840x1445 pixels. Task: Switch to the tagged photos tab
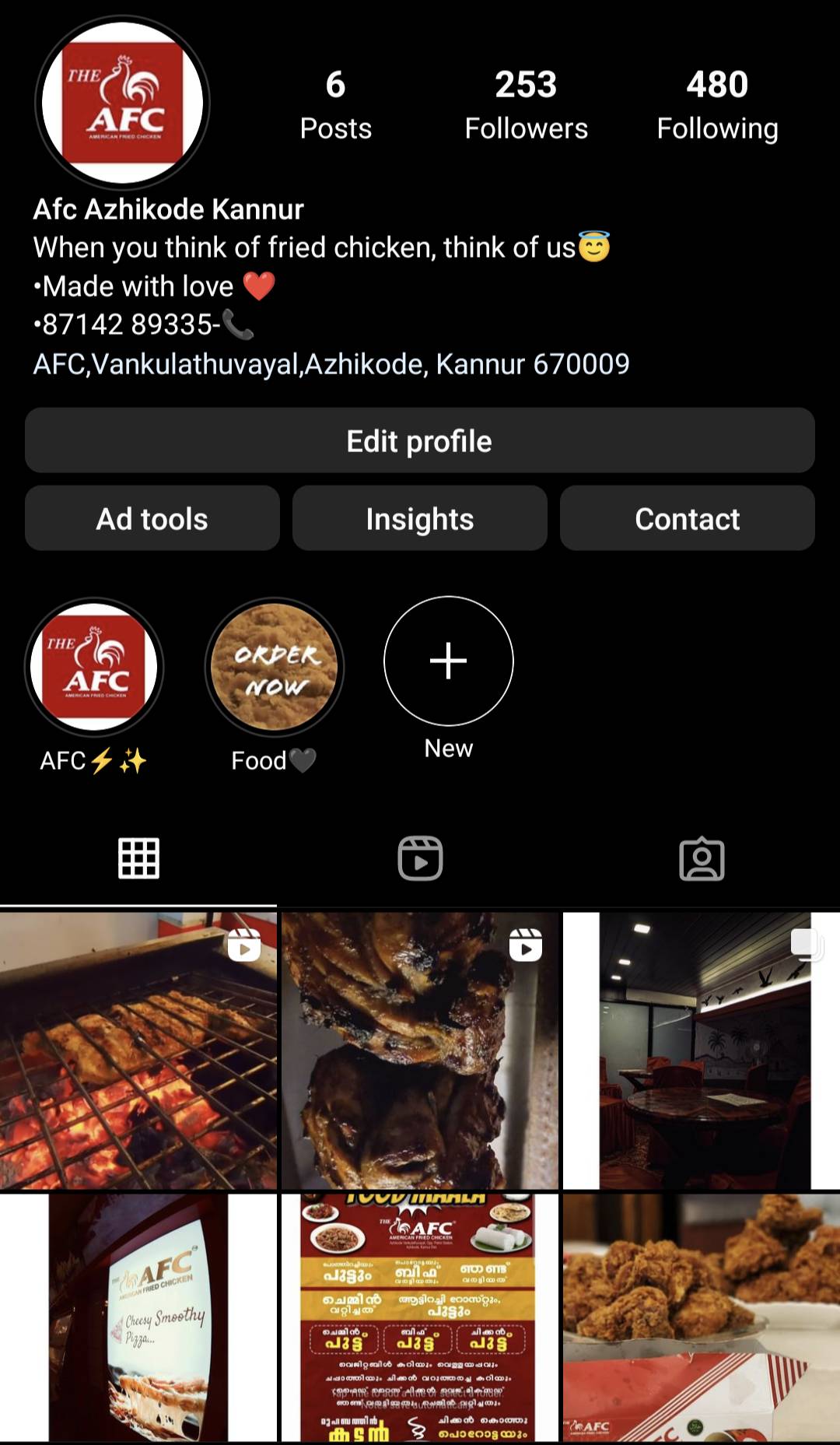(702, 859)
